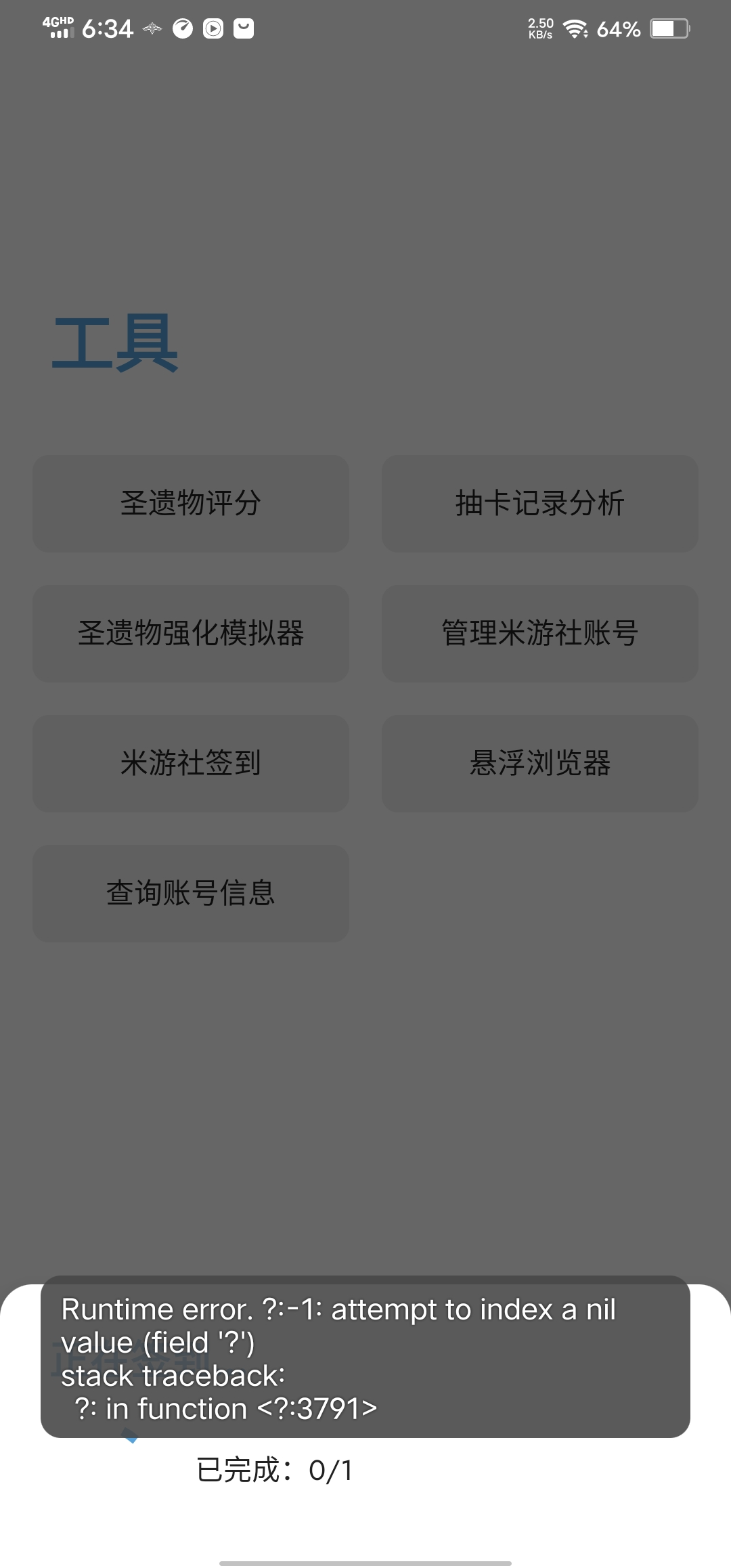731x1568 pixels.
Task: Start 米游社签到 sign-in
Action: (x=190, y=764)
